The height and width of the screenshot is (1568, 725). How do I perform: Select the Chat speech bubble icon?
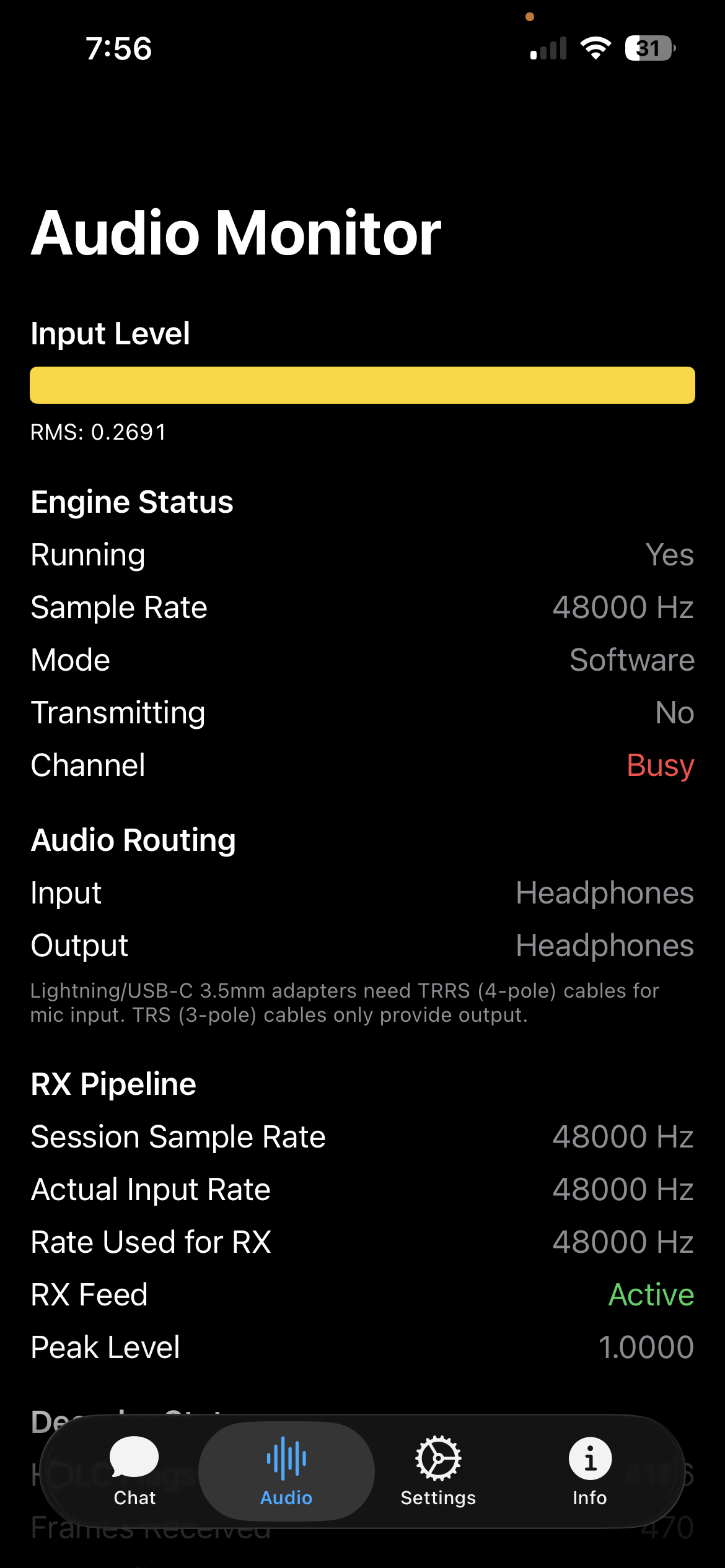pos(133,1458)
